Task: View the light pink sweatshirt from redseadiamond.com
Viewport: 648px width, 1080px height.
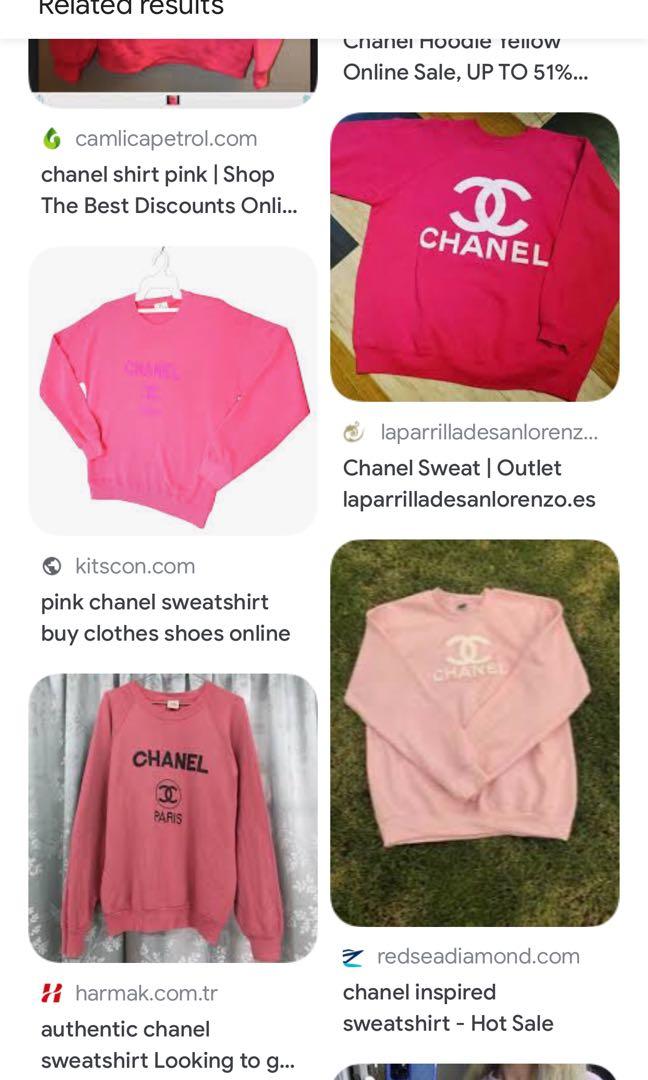Action: click(x=475, y=732)
